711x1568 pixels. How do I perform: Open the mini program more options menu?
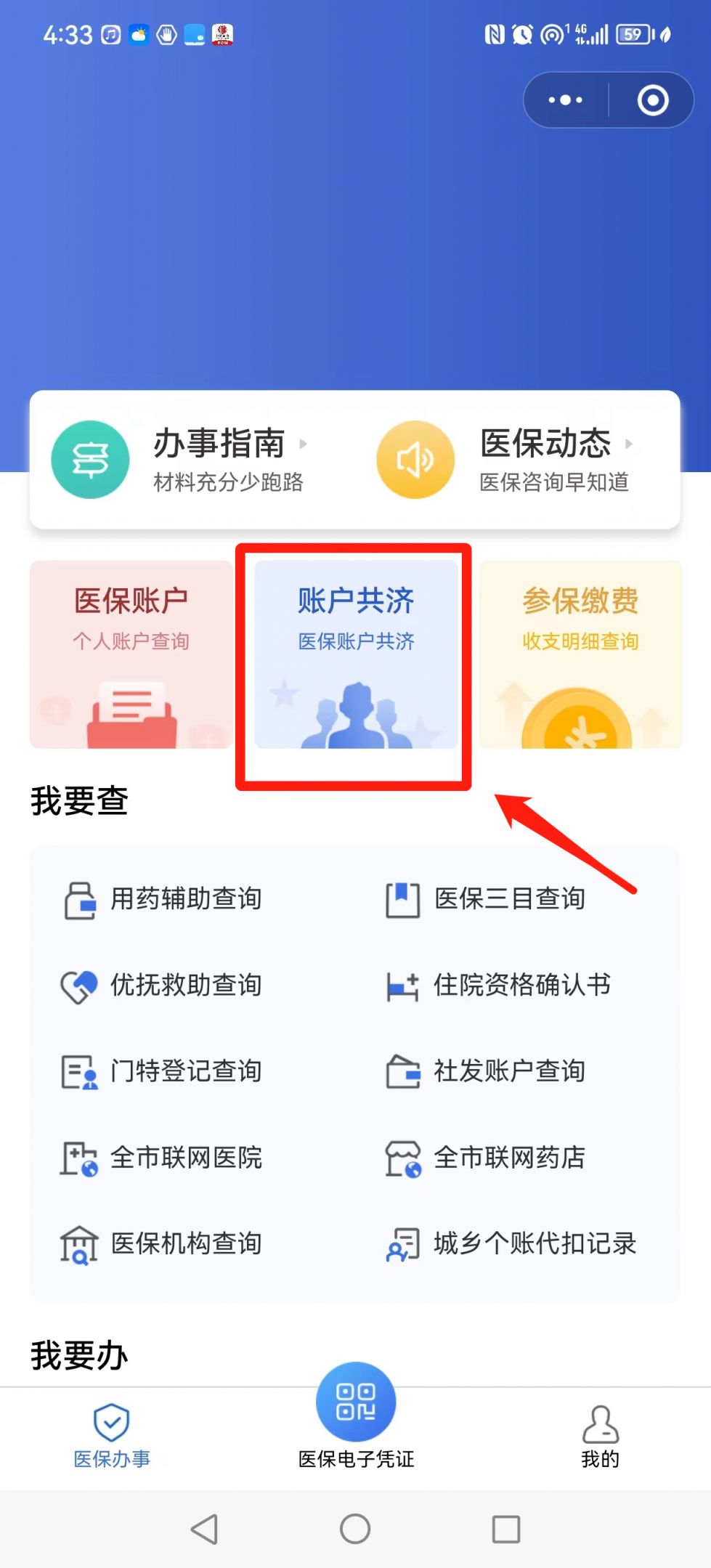566,100
